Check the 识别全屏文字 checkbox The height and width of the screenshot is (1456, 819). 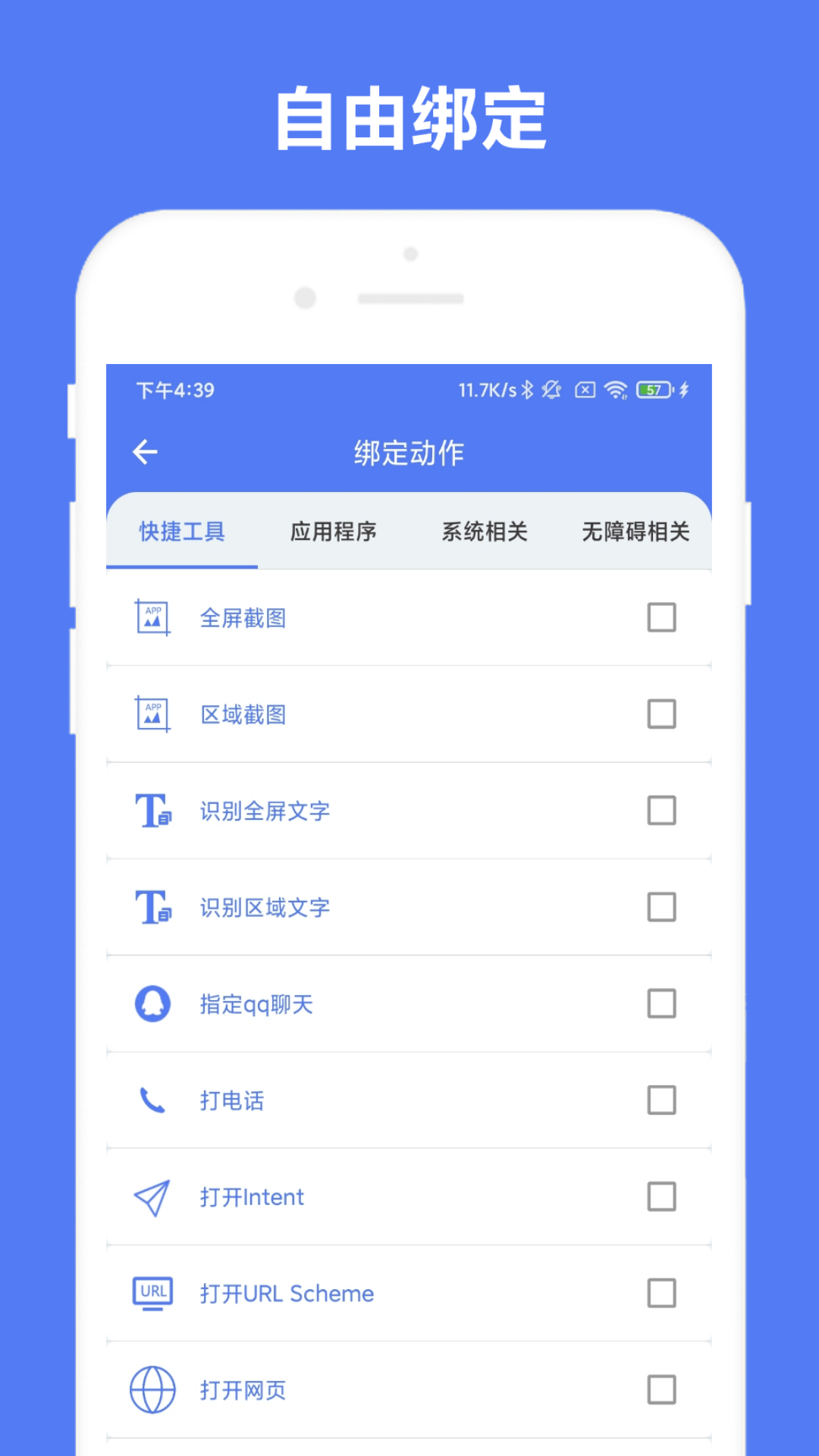tap(663, 810)
